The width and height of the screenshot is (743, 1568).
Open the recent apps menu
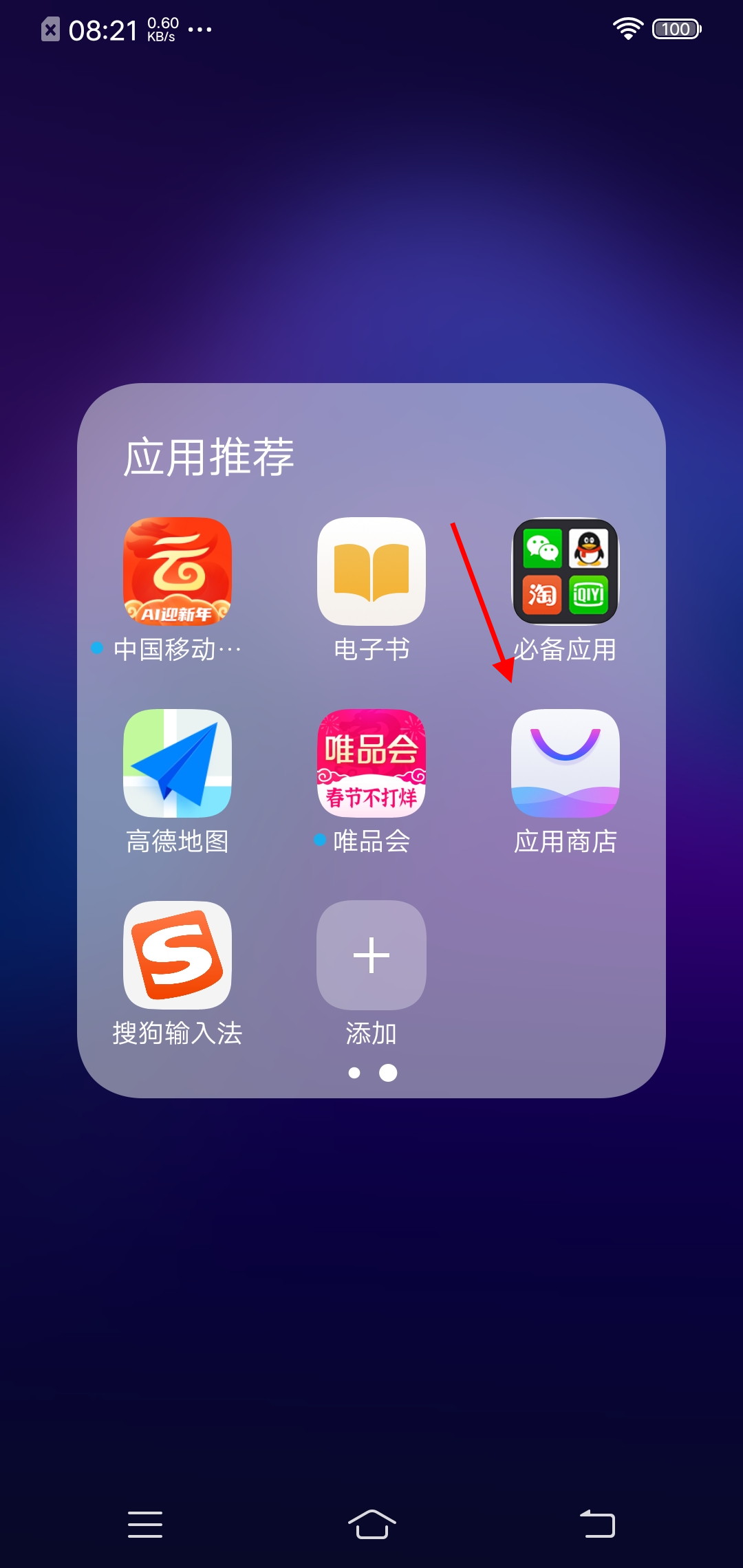(x=145, y=1524)
